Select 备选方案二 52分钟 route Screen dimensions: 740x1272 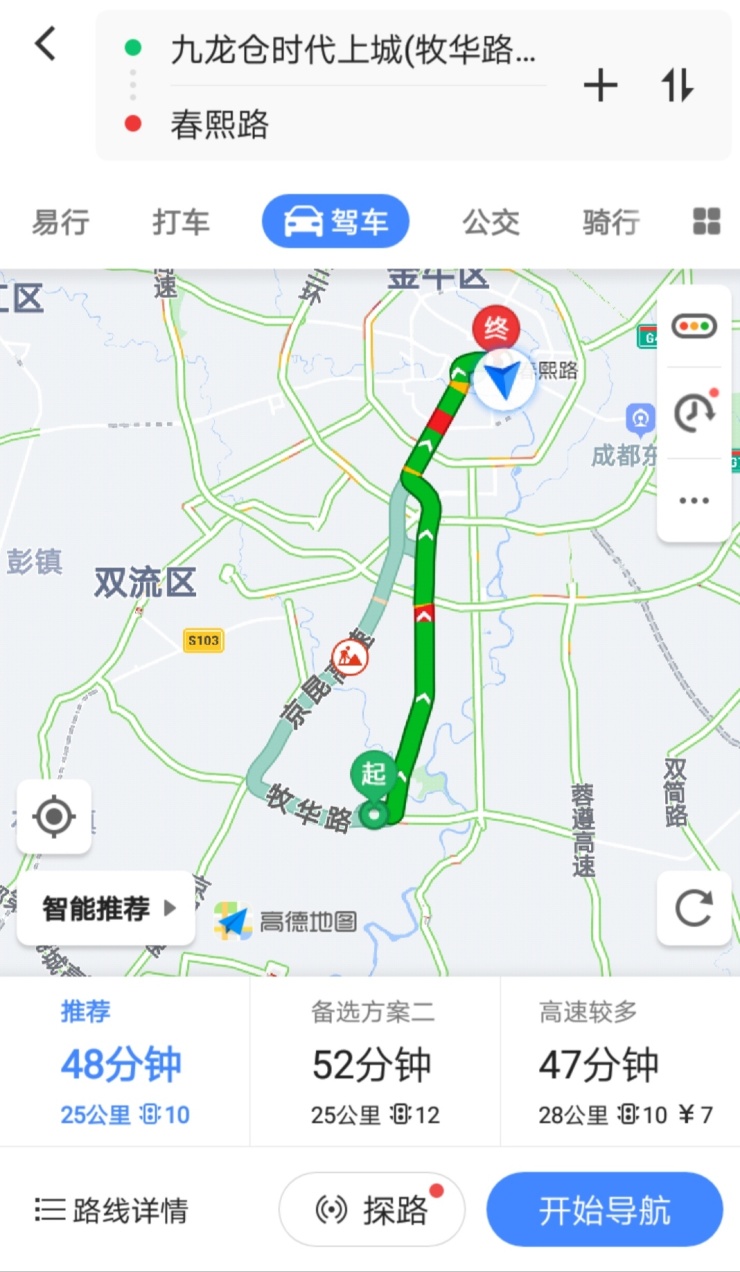point(374,1062)
